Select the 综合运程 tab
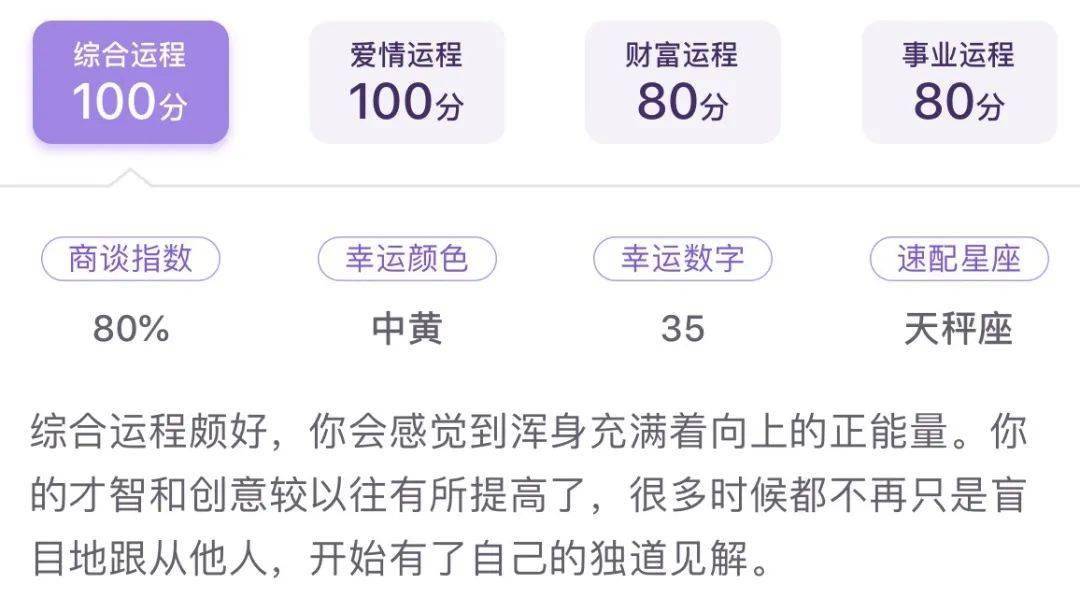Viewport: 1080px width, 598px height. pos(131,81)
